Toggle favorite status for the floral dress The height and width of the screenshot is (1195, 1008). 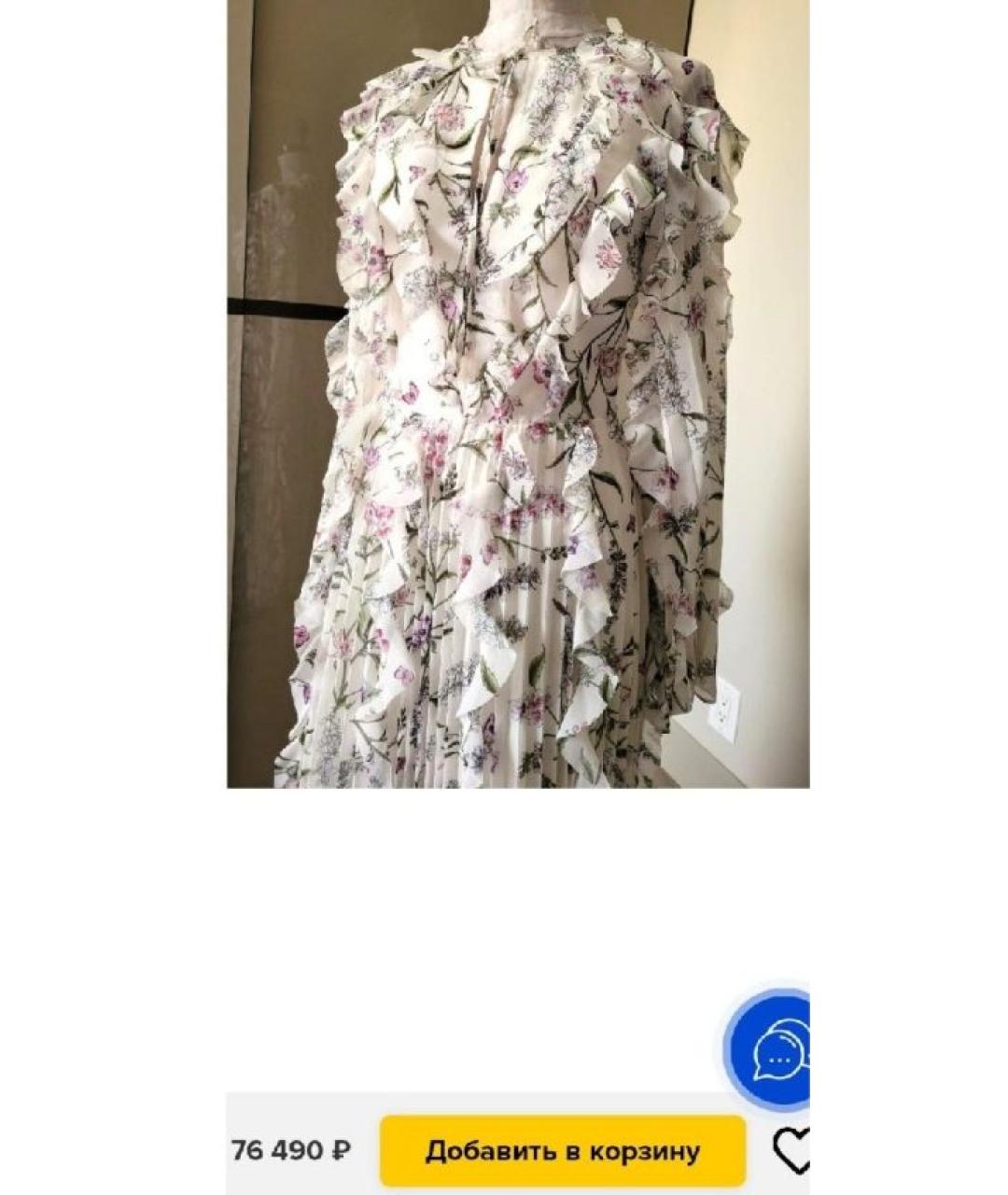[x=791, y=1150]
